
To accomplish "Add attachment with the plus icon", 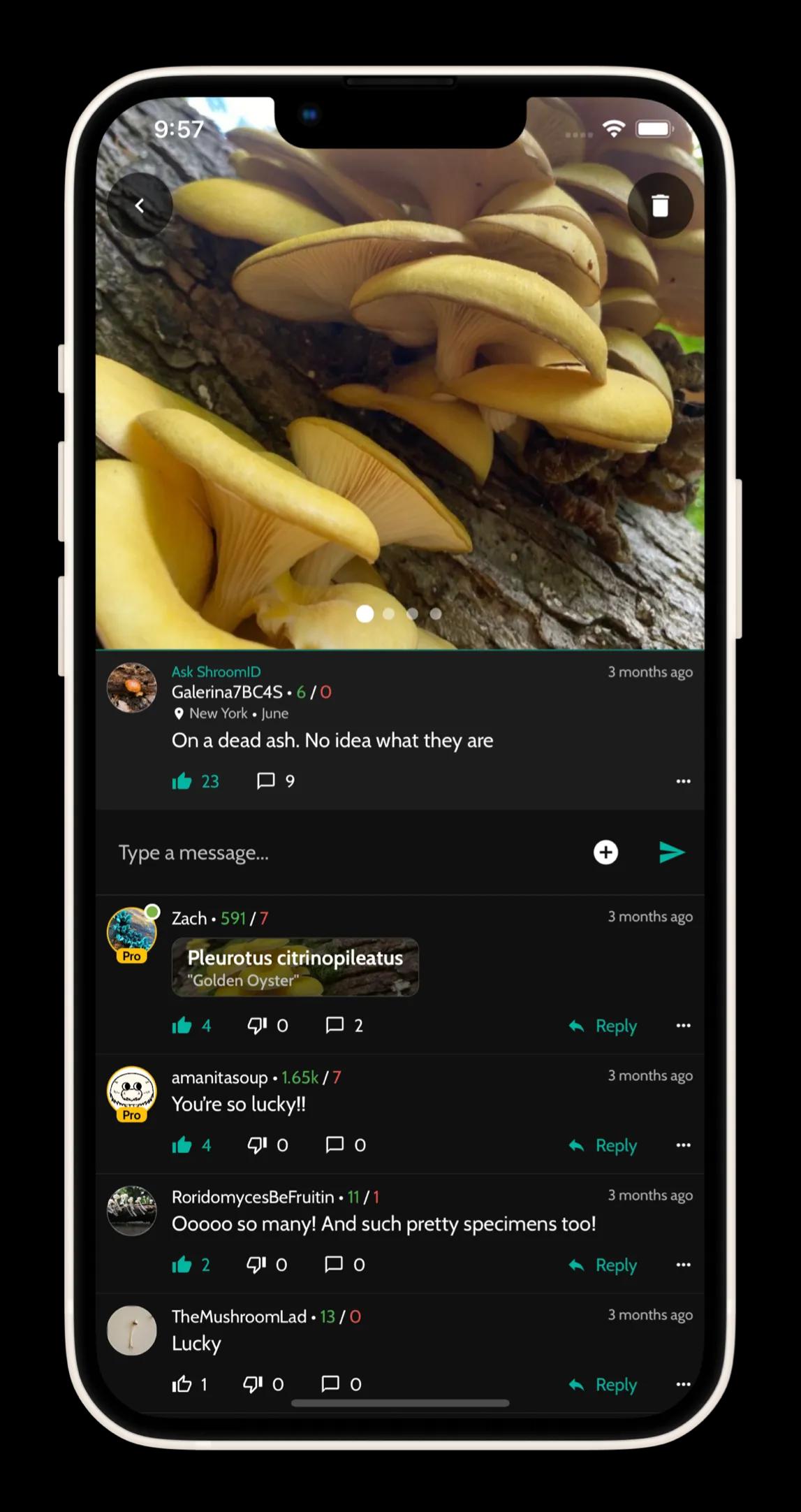I will pos(605,852).
